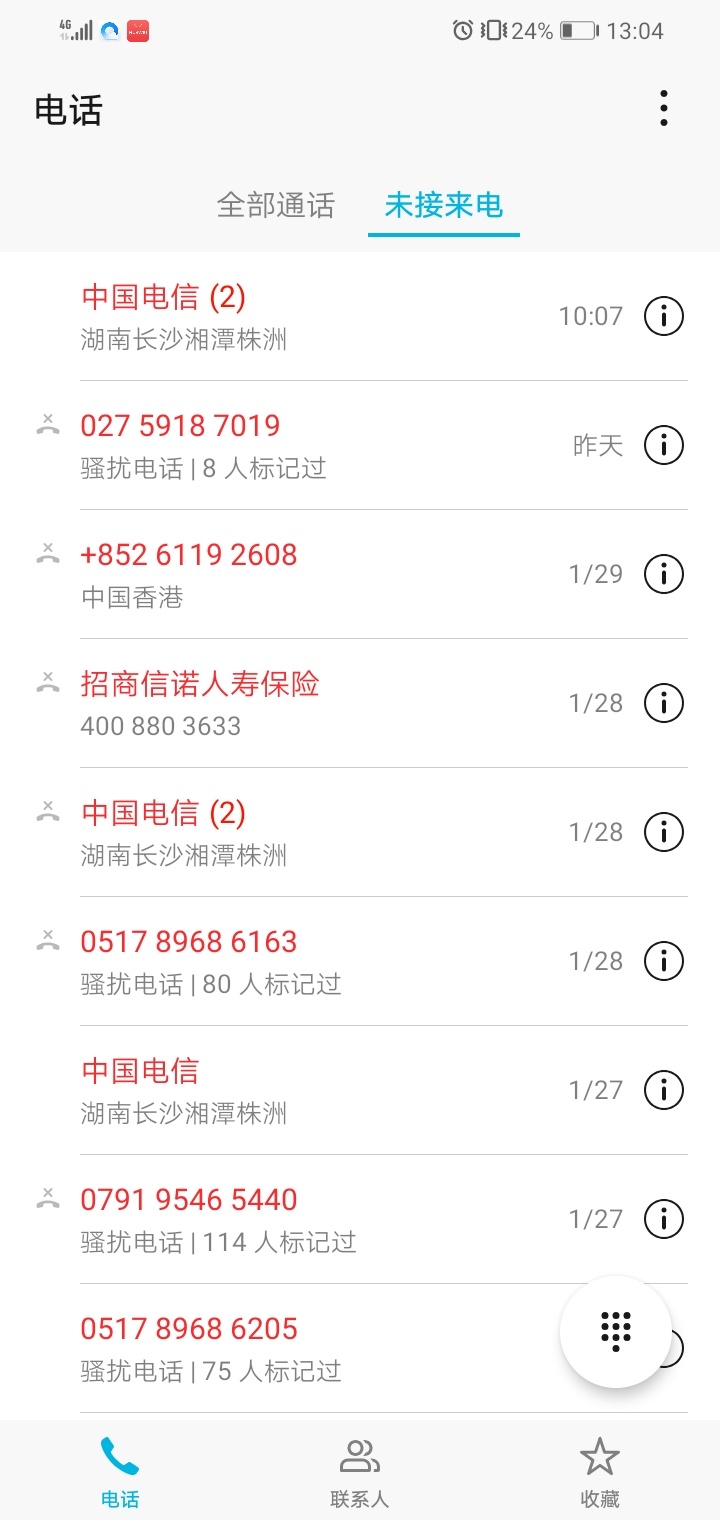Show info for 中国电信 call at 10:07
The height and width of the screenshot is (1520, 720).
[x=663, y=316]
